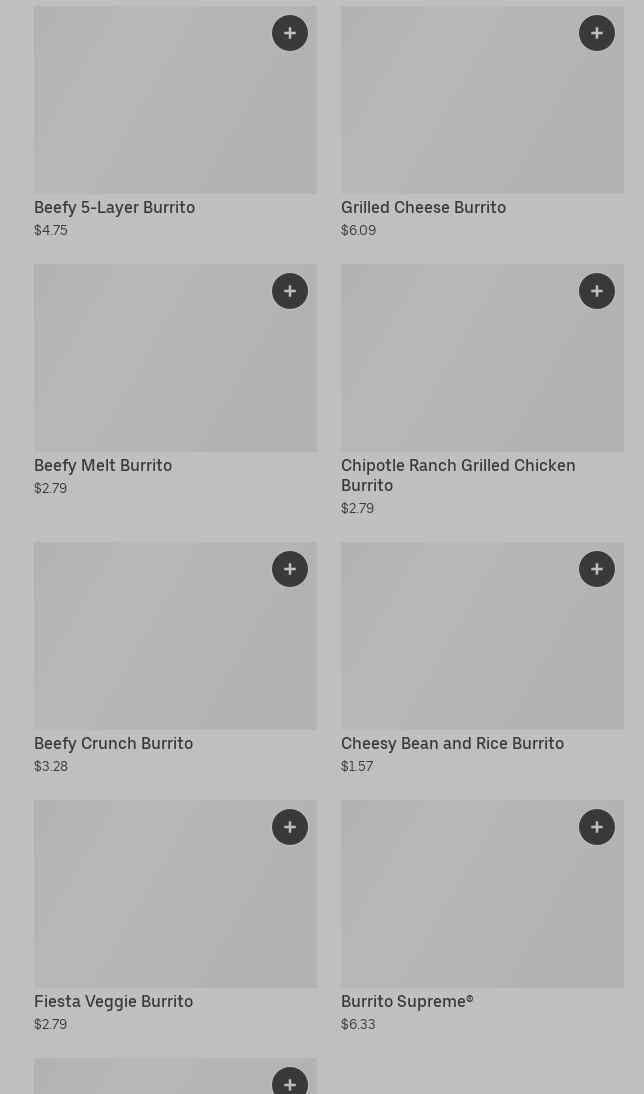644x1094 pixels.
Task: Add Fiesta Veggie Burrito to order
Action: [x=290, y=827]
